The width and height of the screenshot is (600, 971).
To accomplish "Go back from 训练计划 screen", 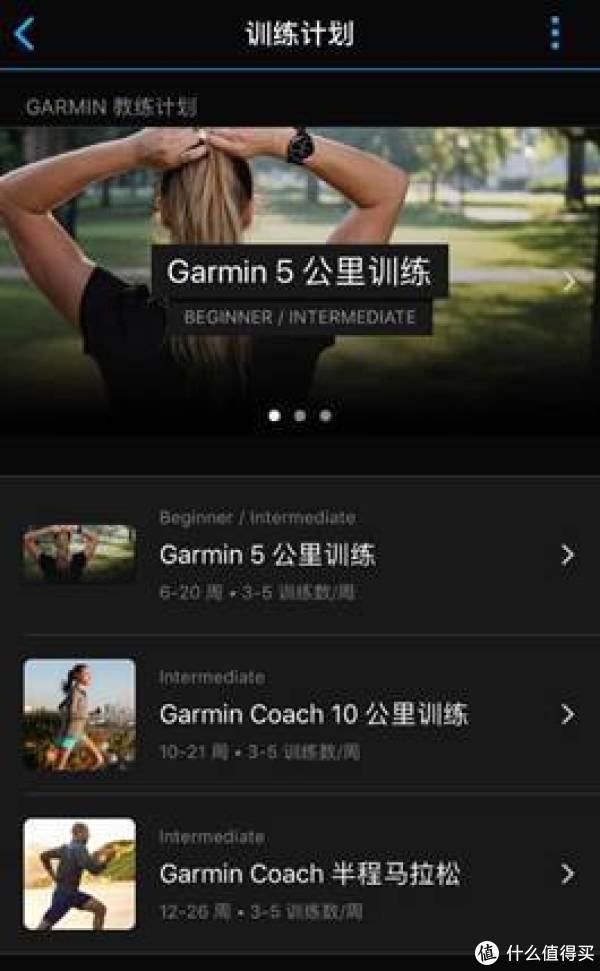I will (24, 33).
